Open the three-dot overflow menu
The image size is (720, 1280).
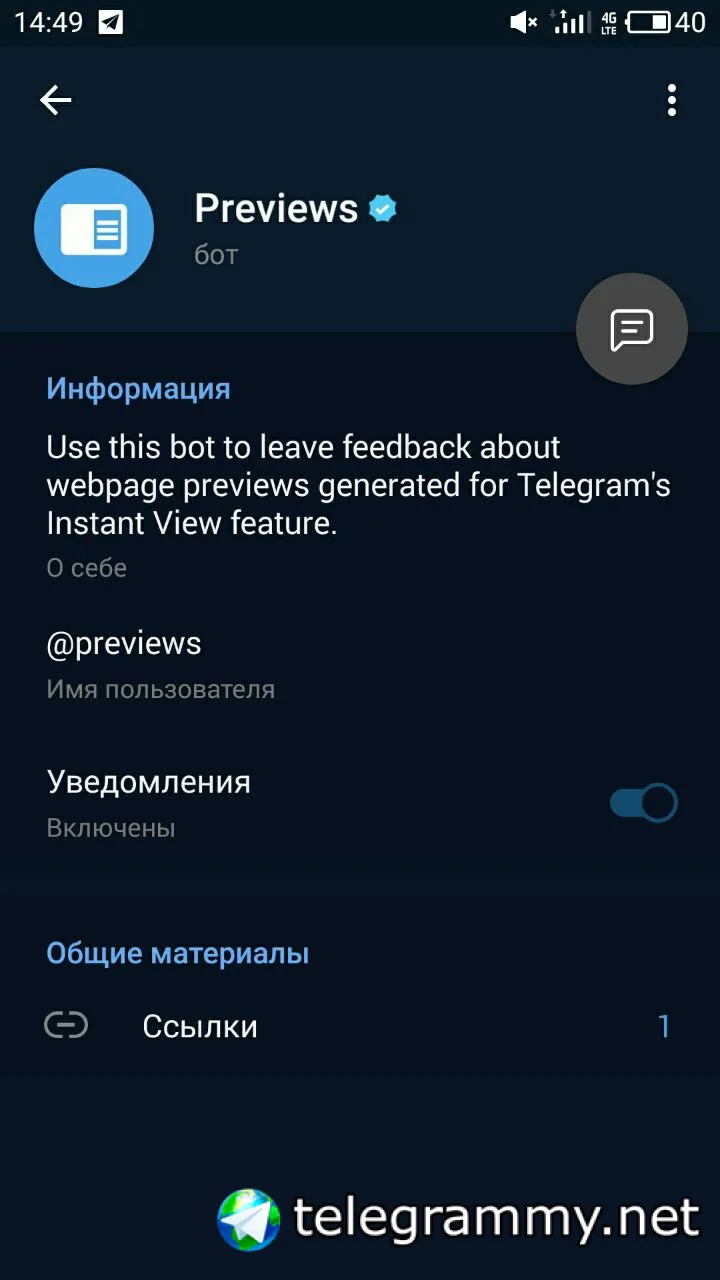tap(671, 100)
